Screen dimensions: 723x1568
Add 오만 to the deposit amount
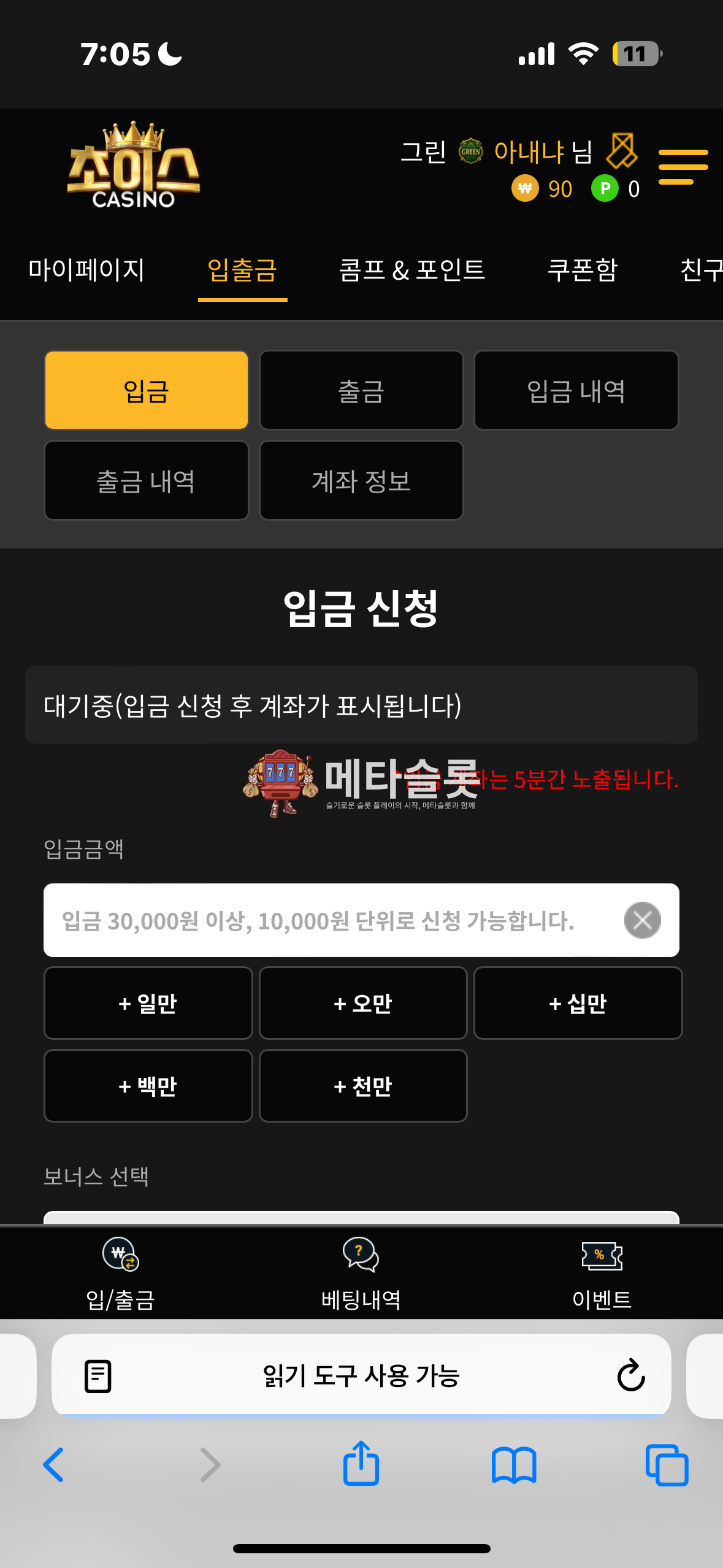pos(363,1003)
